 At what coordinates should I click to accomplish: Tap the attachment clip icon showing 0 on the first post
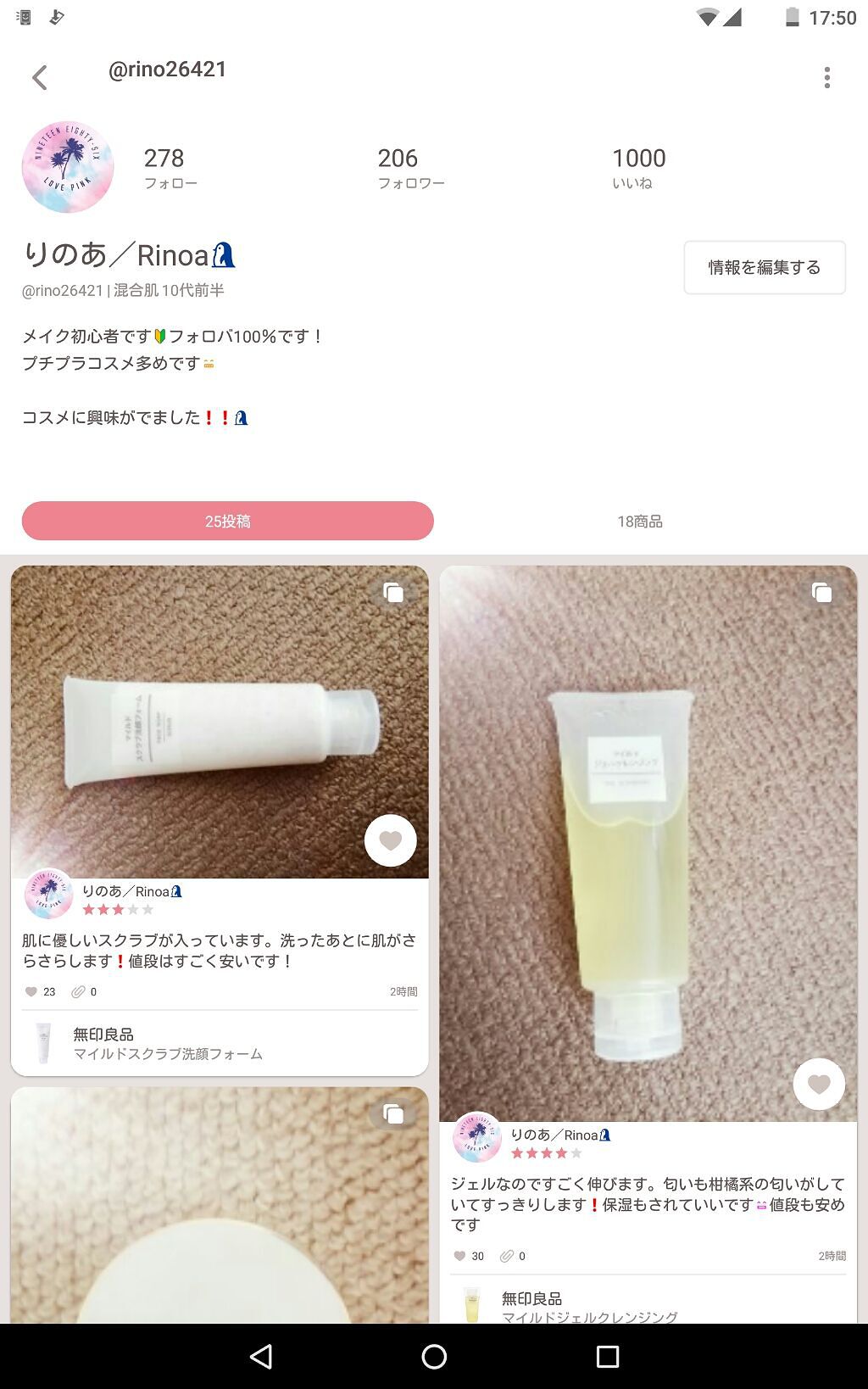pyautogui.click(x=78, y=991)
